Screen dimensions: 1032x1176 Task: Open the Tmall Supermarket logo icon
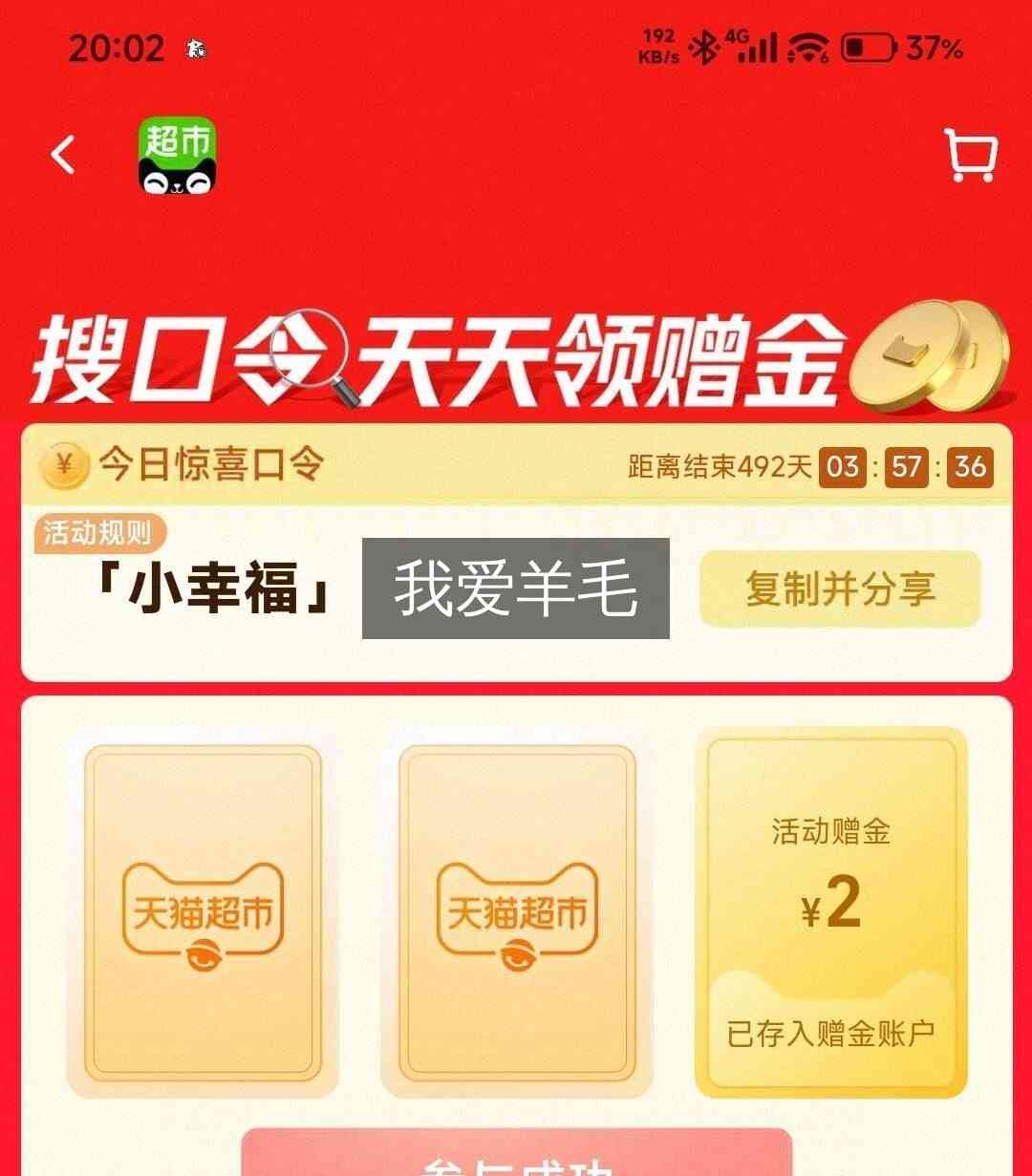tap(178, 156)
